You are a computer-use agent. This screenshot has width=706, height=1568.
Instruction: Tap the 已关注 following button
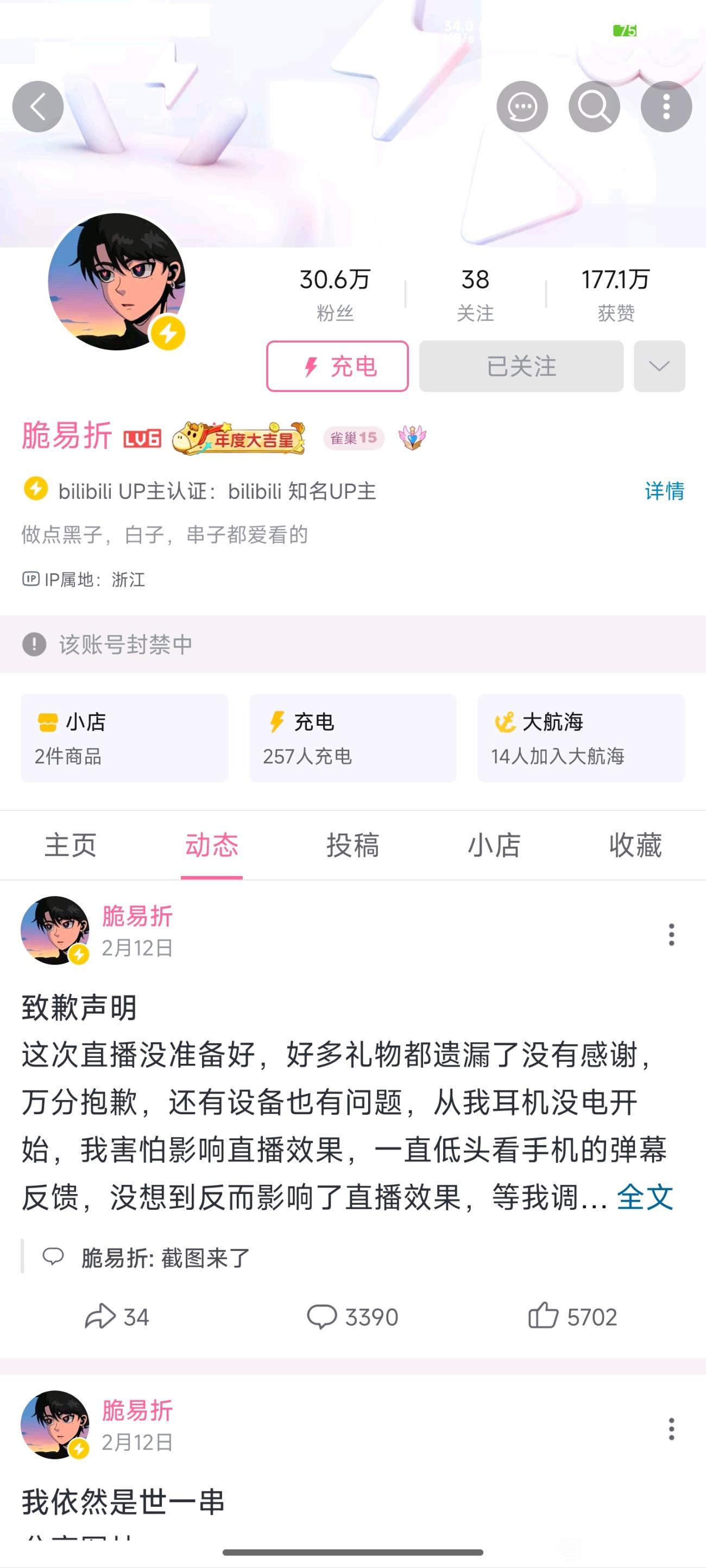coord(521,366)
